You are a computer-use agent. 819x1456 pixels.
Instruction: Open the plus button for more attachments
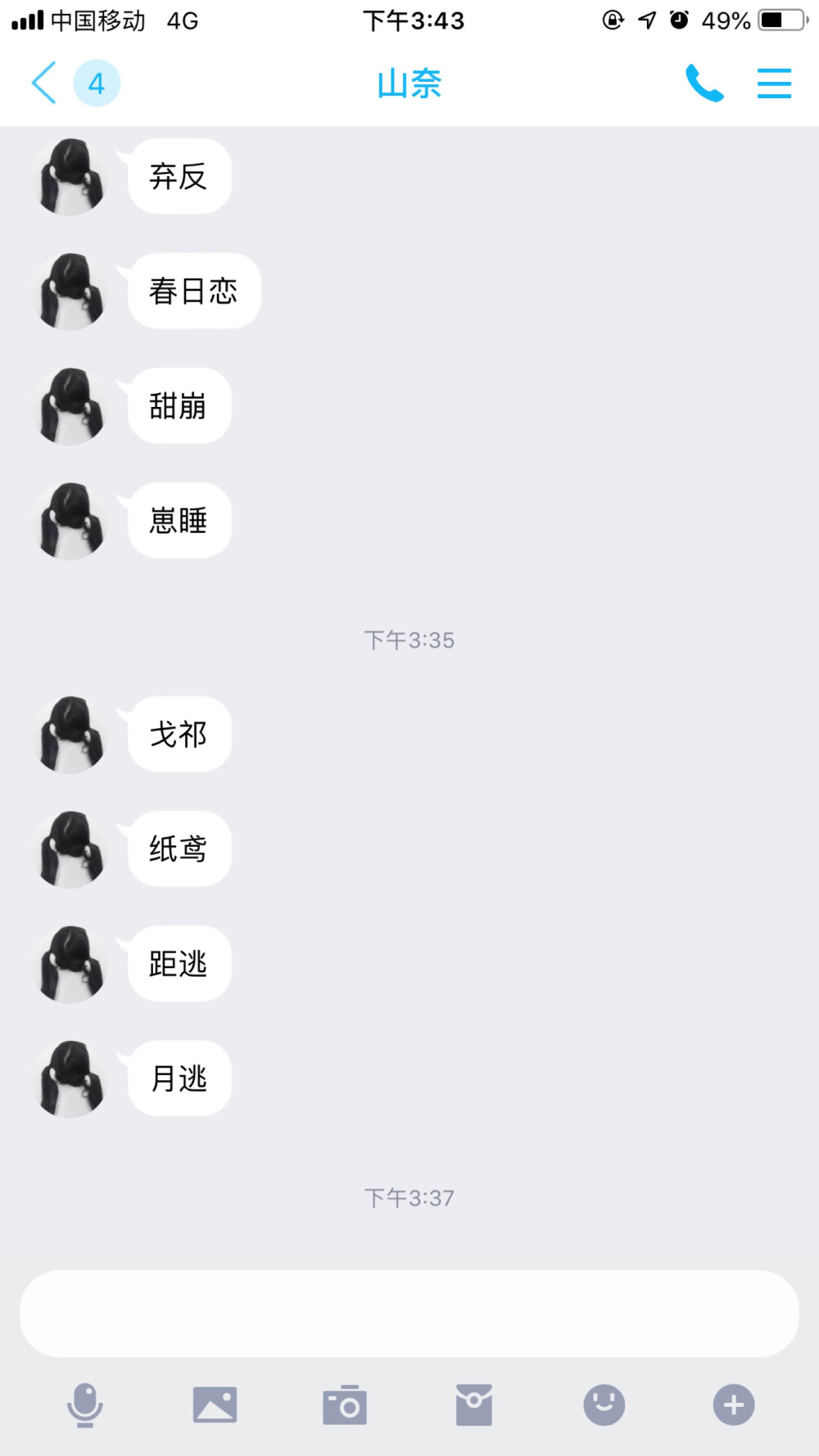pos(732,1404)
